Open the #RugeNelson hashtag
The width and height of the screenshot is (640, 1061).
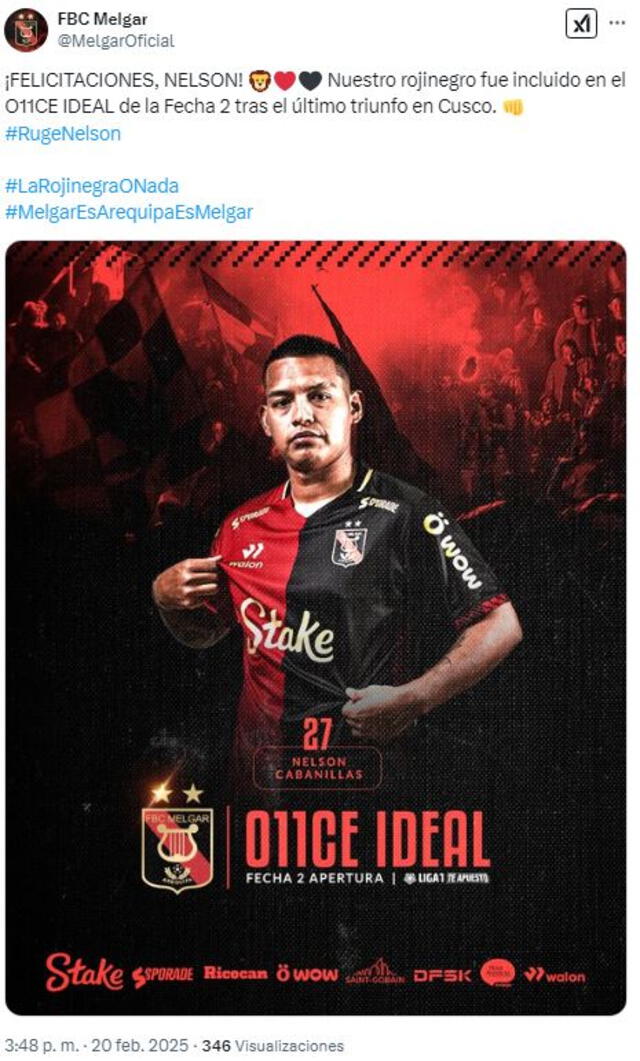(63, 133)
